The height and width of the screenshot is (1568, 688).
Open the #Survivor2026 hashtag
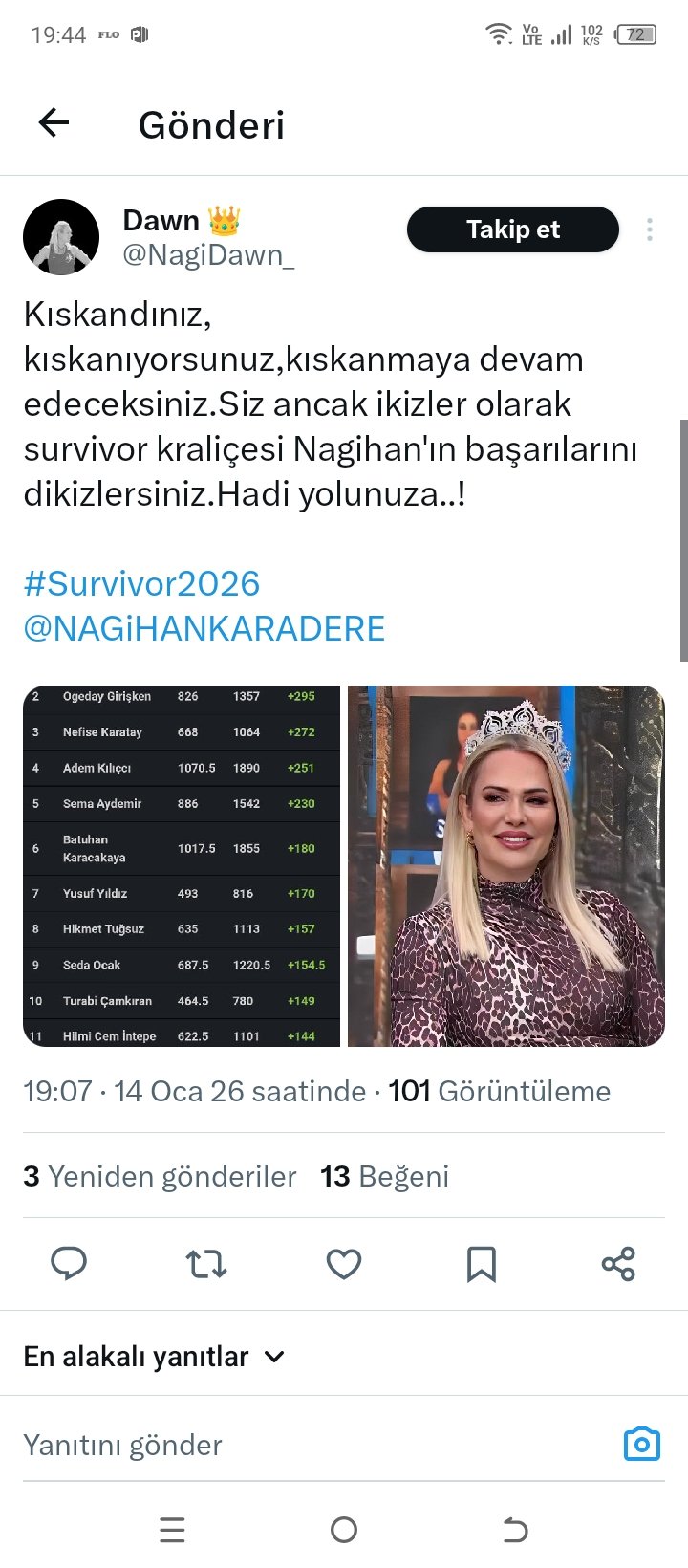click(141, 583)
